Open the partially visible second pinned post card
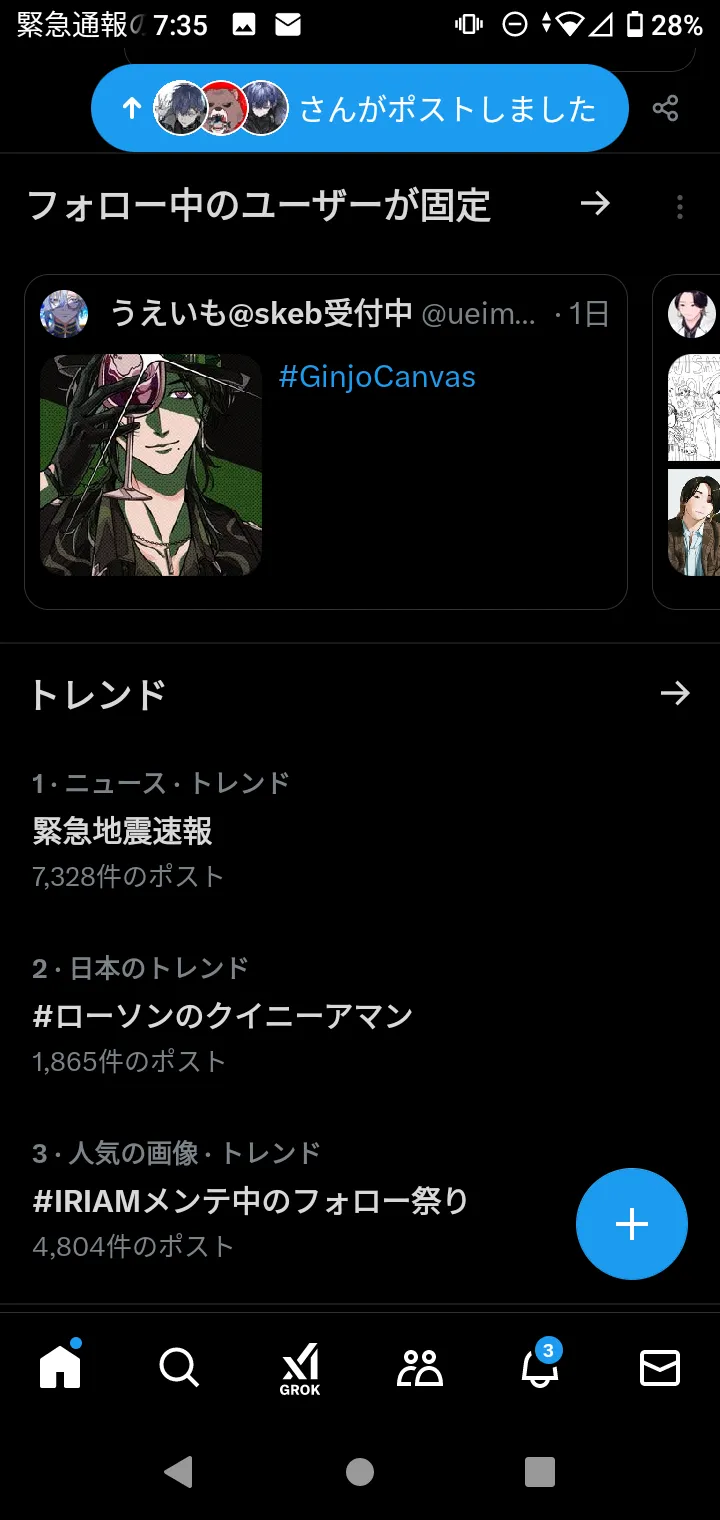 click(x=687, y=442)
